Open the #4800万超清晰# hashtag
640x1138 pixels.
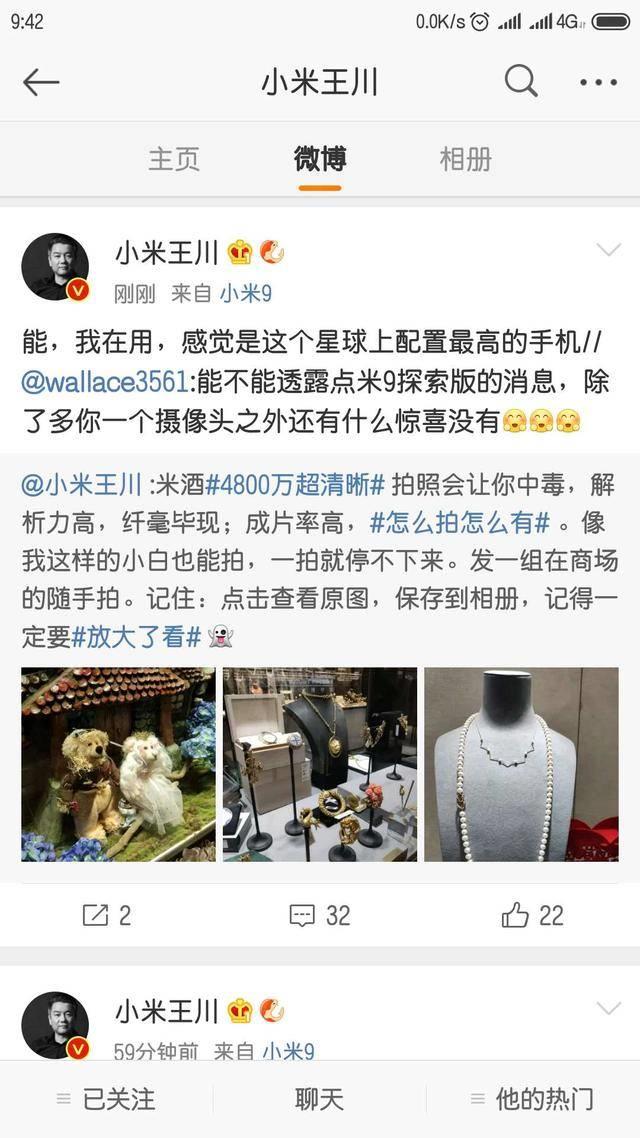(x=295, y=485)
